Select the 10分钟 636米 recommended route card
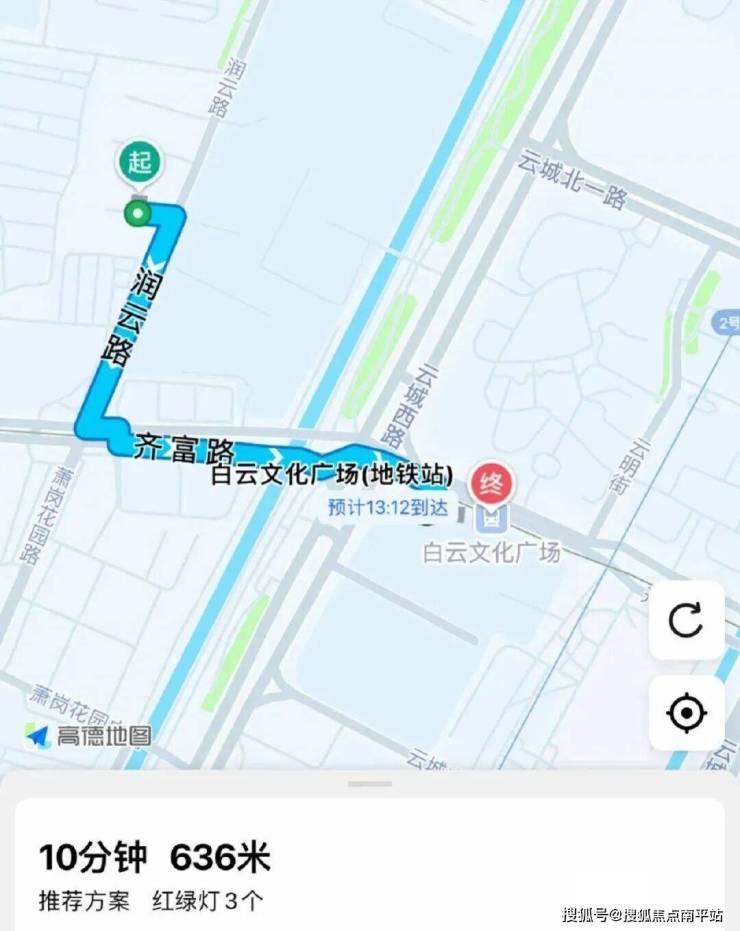Viewport: 740px width, 931px height. point(368,872)
